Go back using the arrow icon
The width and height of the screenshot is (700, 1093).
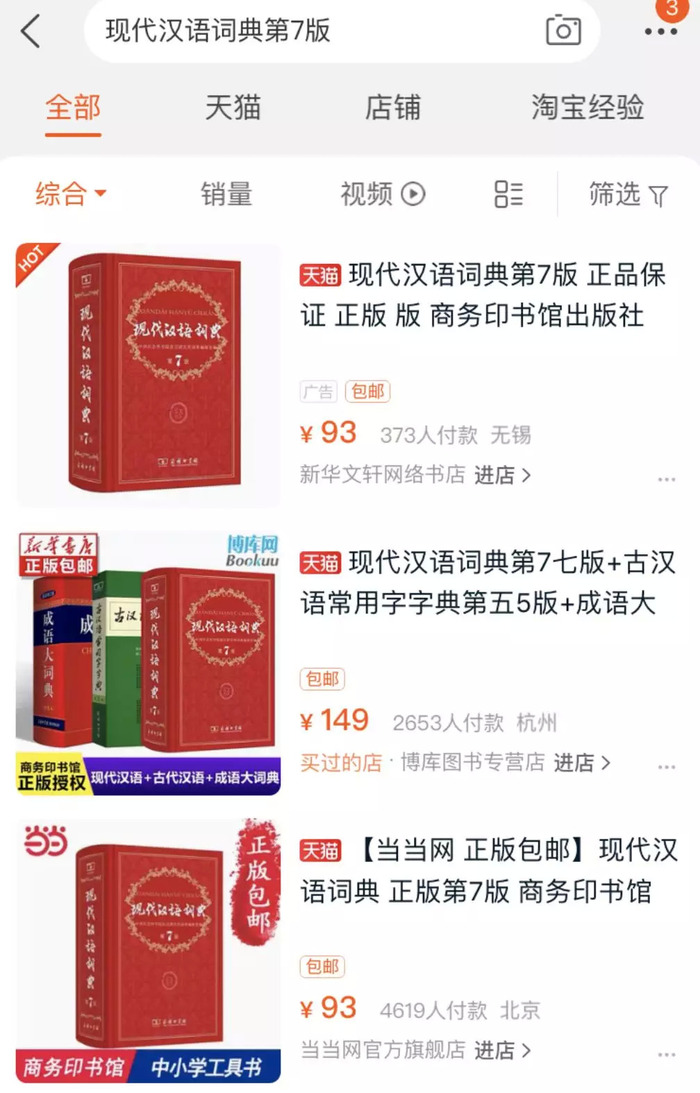32,32
